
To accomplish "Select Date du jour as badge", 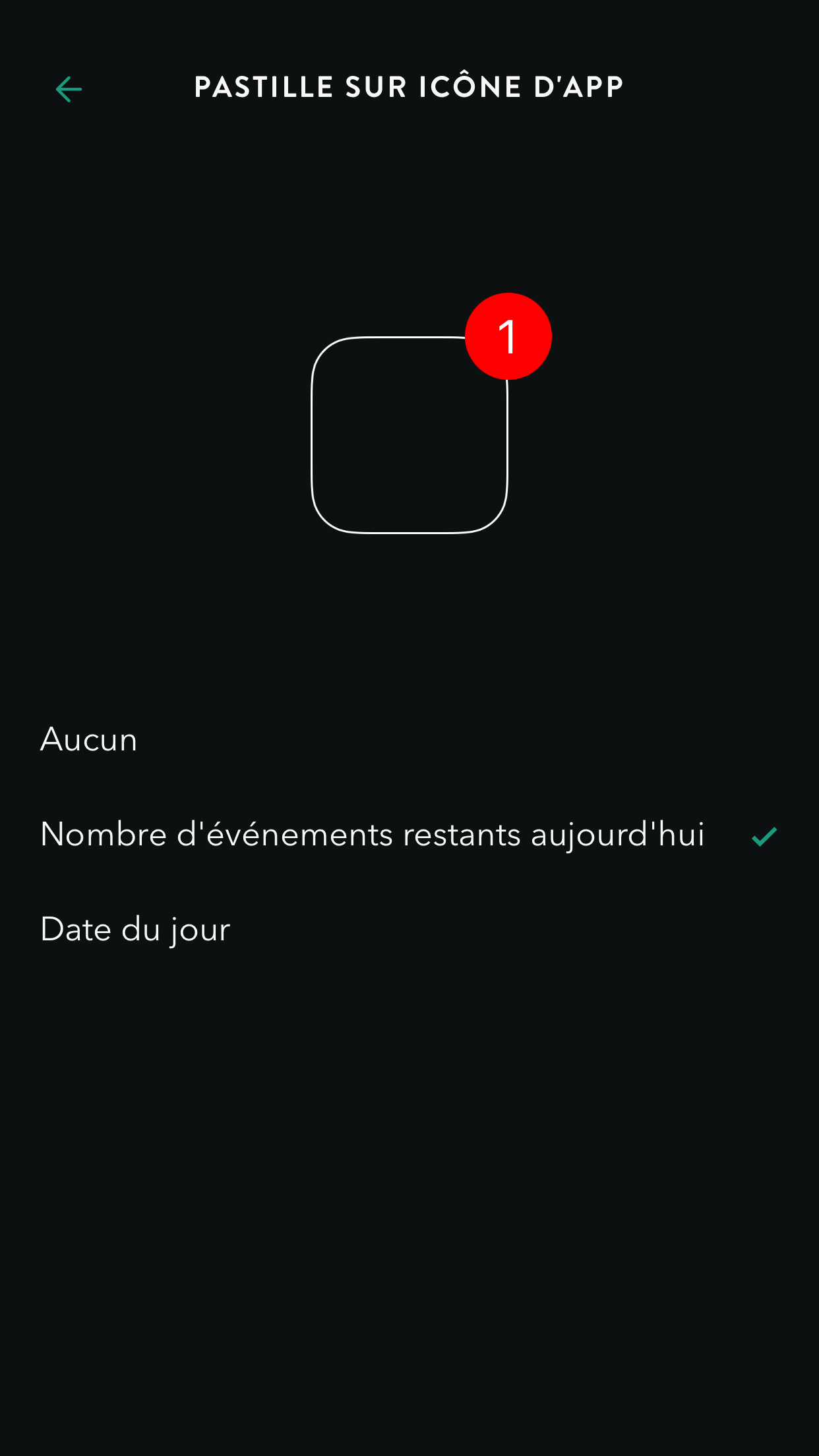I will coord(409,929).
